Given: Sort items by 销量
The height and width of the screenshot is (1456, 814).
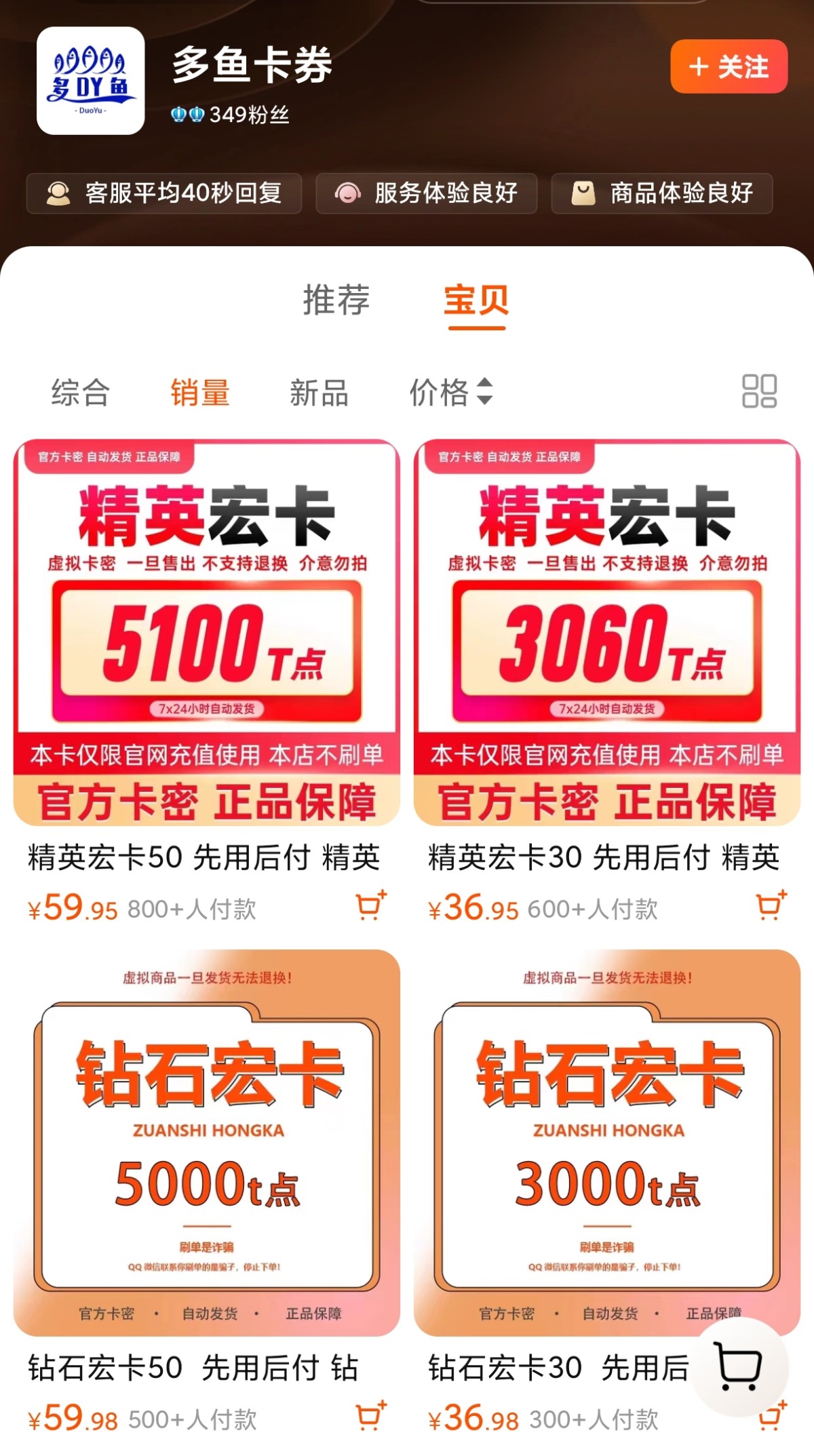Looking at the screenshot, I should 200,393.
